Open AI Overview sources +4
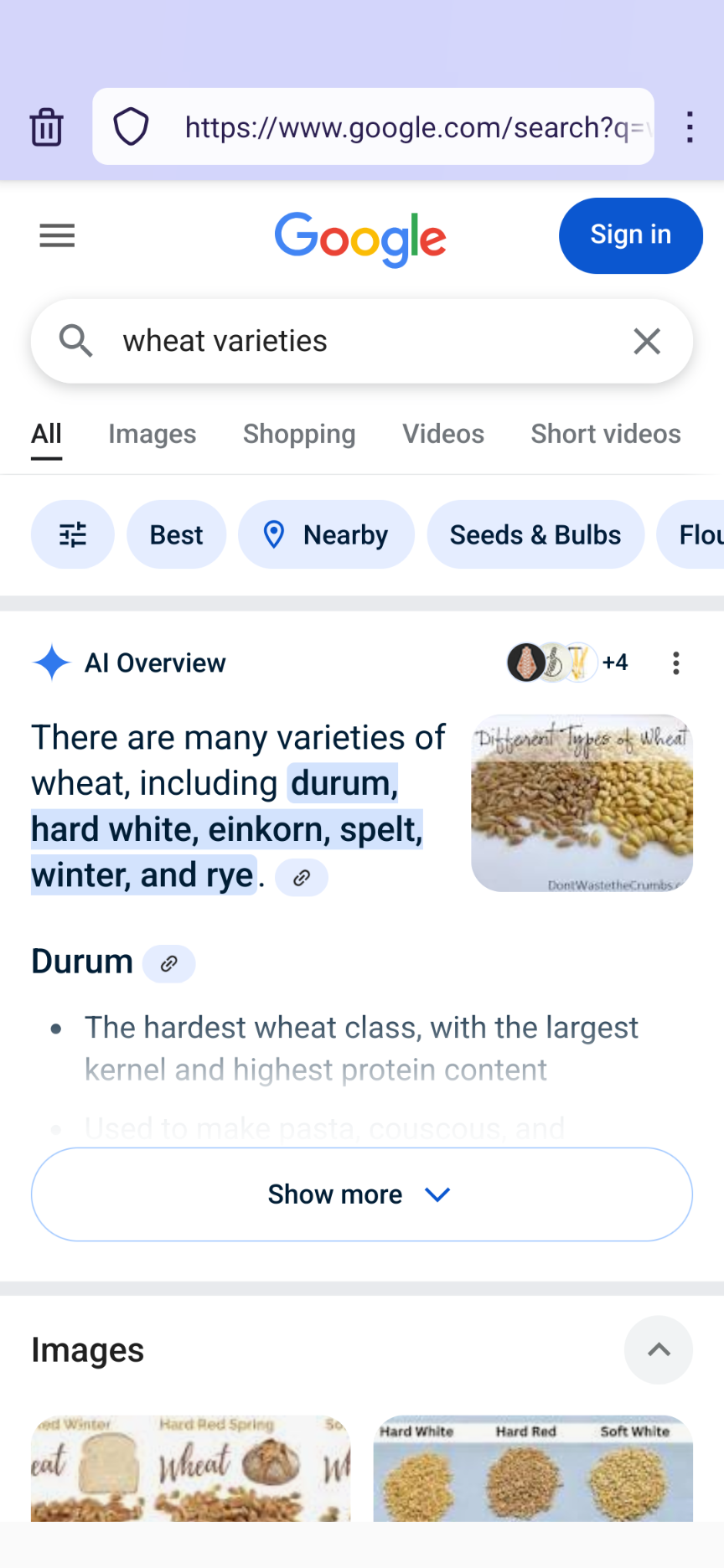Screen dimensions: 724x1568 [568, 663]
